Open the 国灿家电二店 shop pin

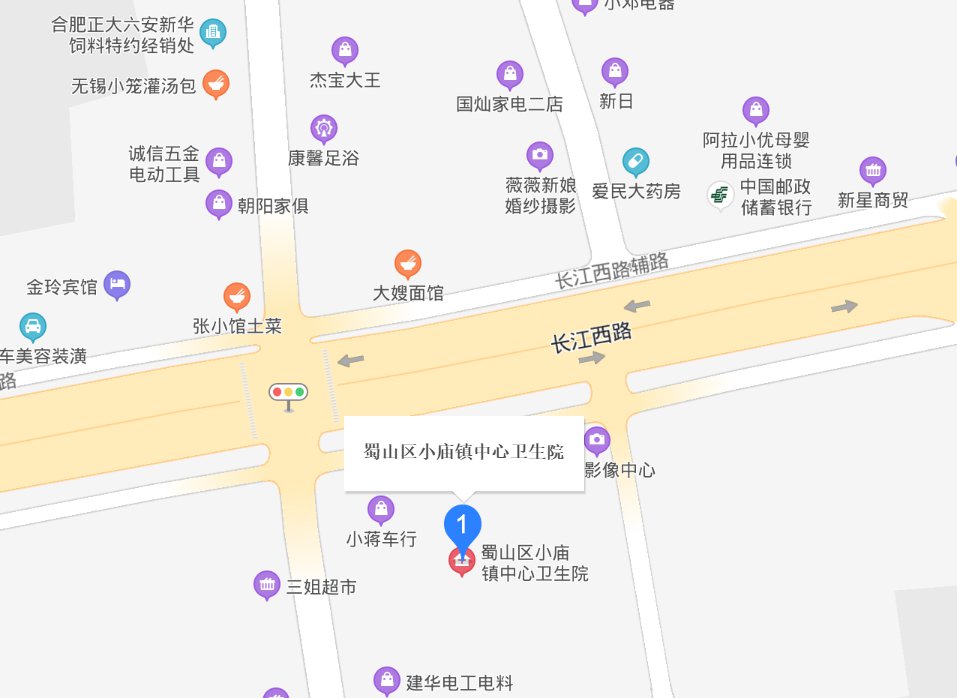click(x=510, y=74)
